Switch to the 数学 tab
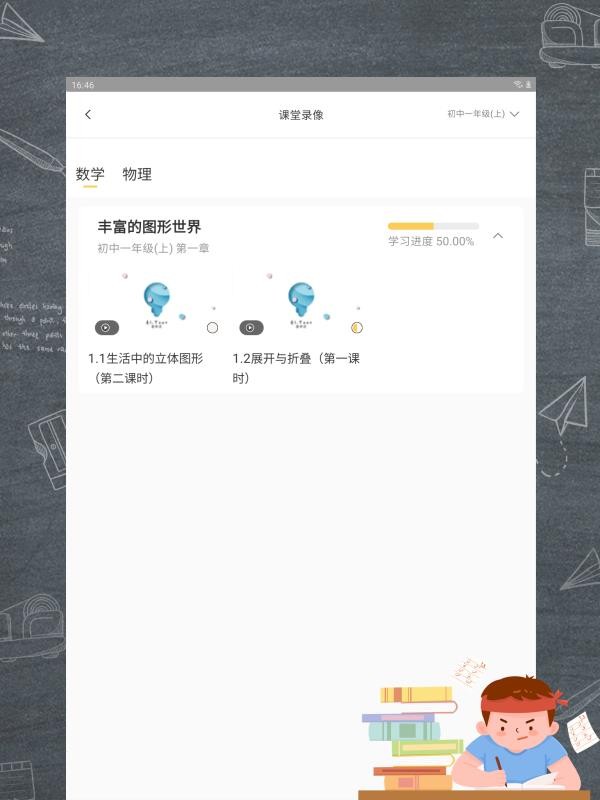 [90, 174]
